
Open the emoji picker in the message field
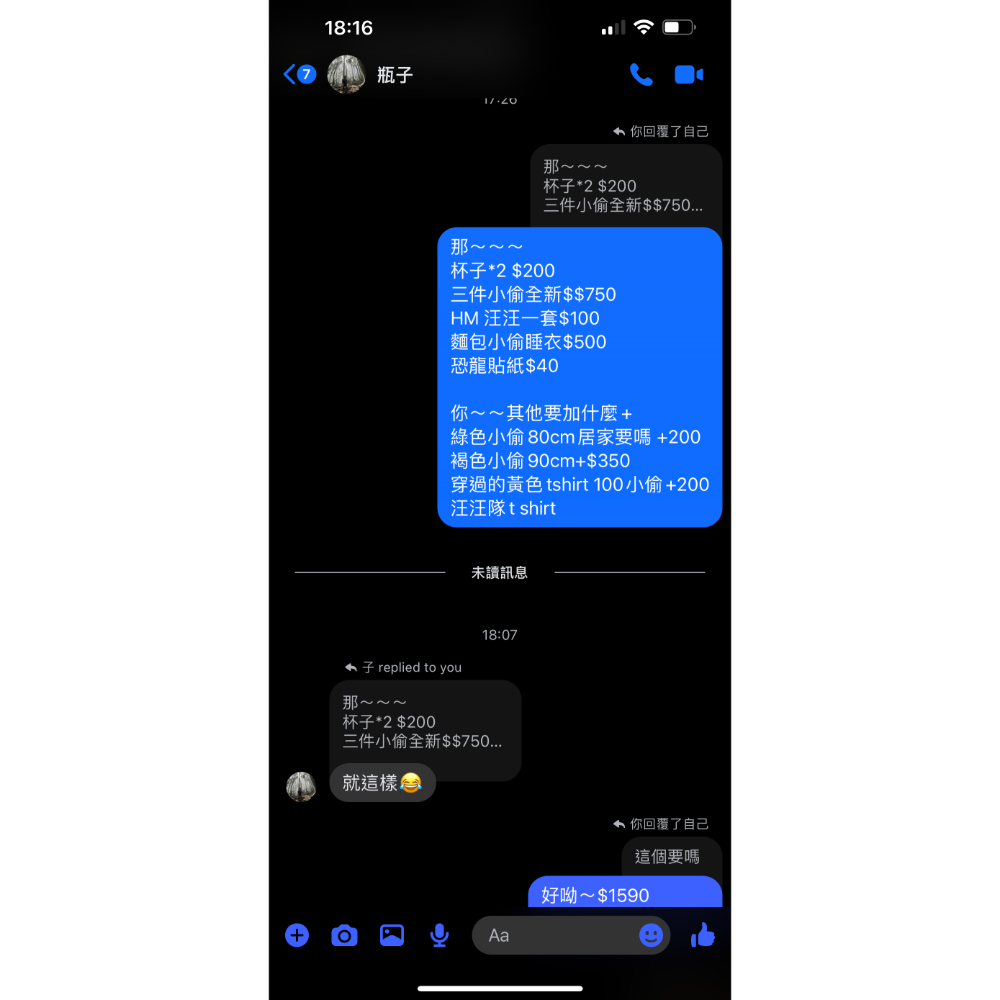click(651, 935)
